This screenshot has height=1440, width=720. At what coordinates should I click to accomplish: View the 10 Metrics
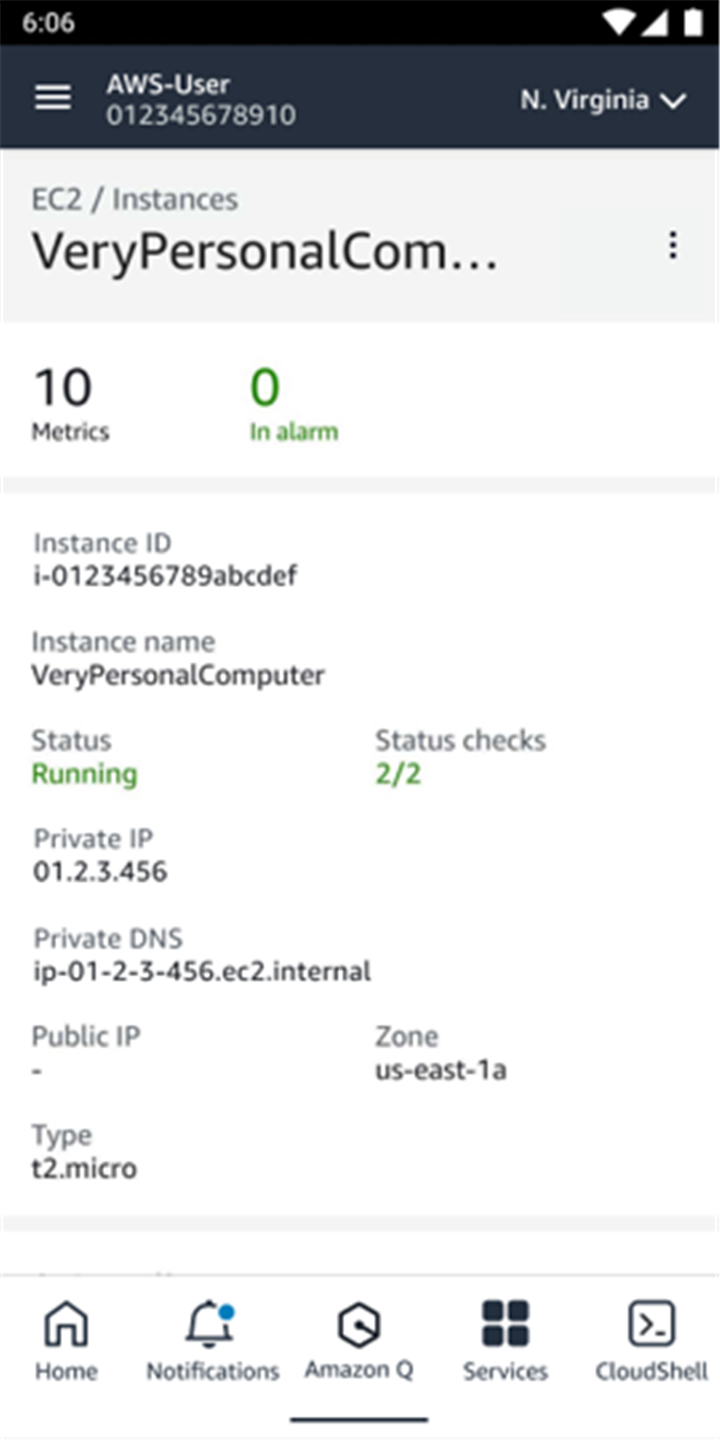70,404
